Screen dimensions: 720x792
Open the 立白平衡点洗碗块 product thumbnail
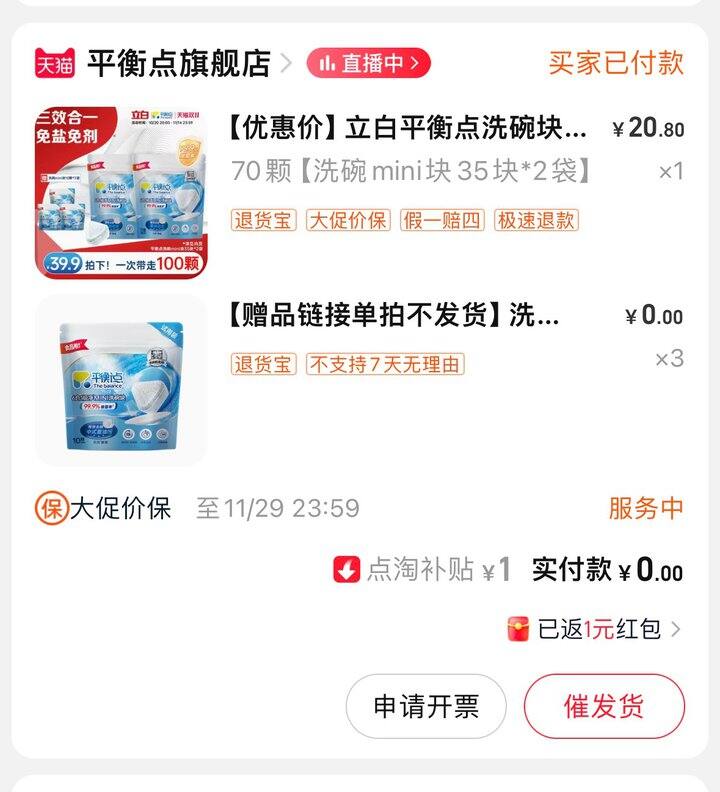(x=121, y=193)
